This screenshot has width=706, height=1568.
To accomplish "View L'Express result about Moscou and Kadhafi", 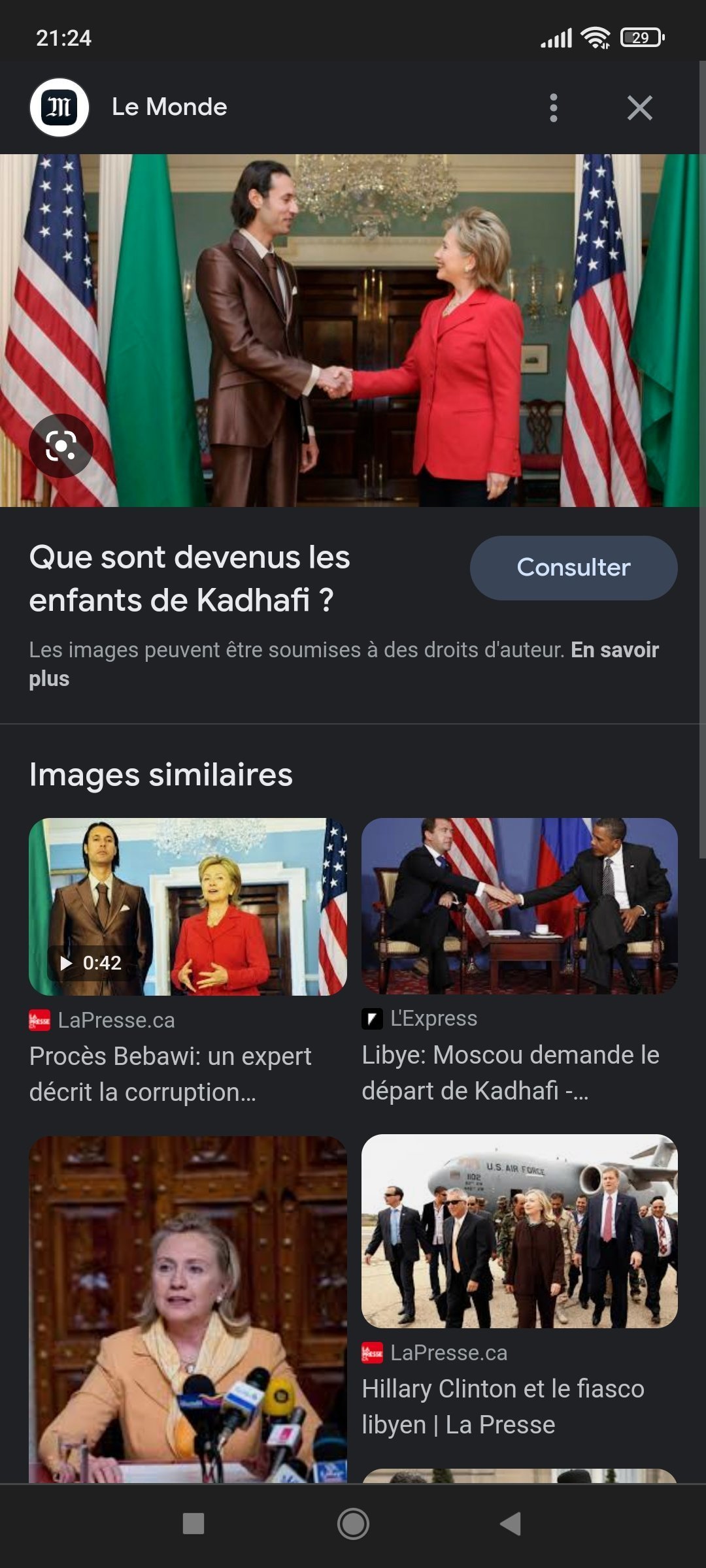I will tap(519, 907).
